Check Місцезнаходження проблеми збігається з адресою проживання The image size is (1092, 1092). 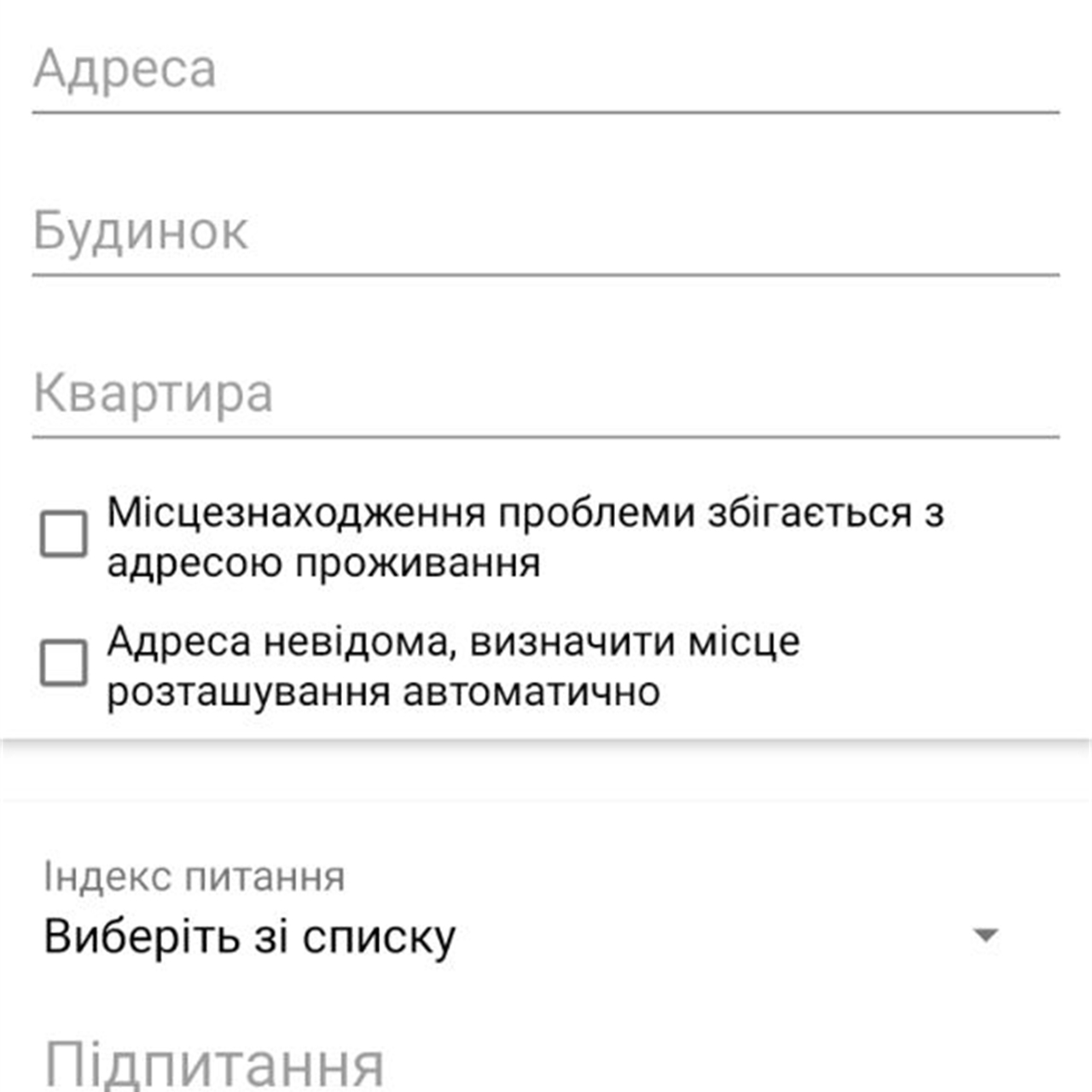[64, 535]
